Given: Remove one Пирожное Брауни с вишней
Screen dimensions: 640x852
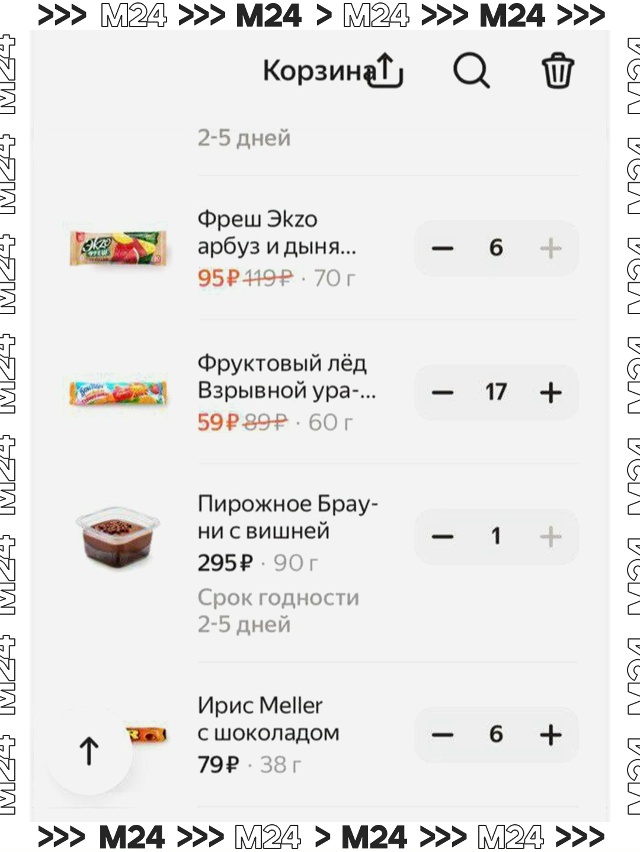Looking at the screenshot, I should [x=443, y=537].
